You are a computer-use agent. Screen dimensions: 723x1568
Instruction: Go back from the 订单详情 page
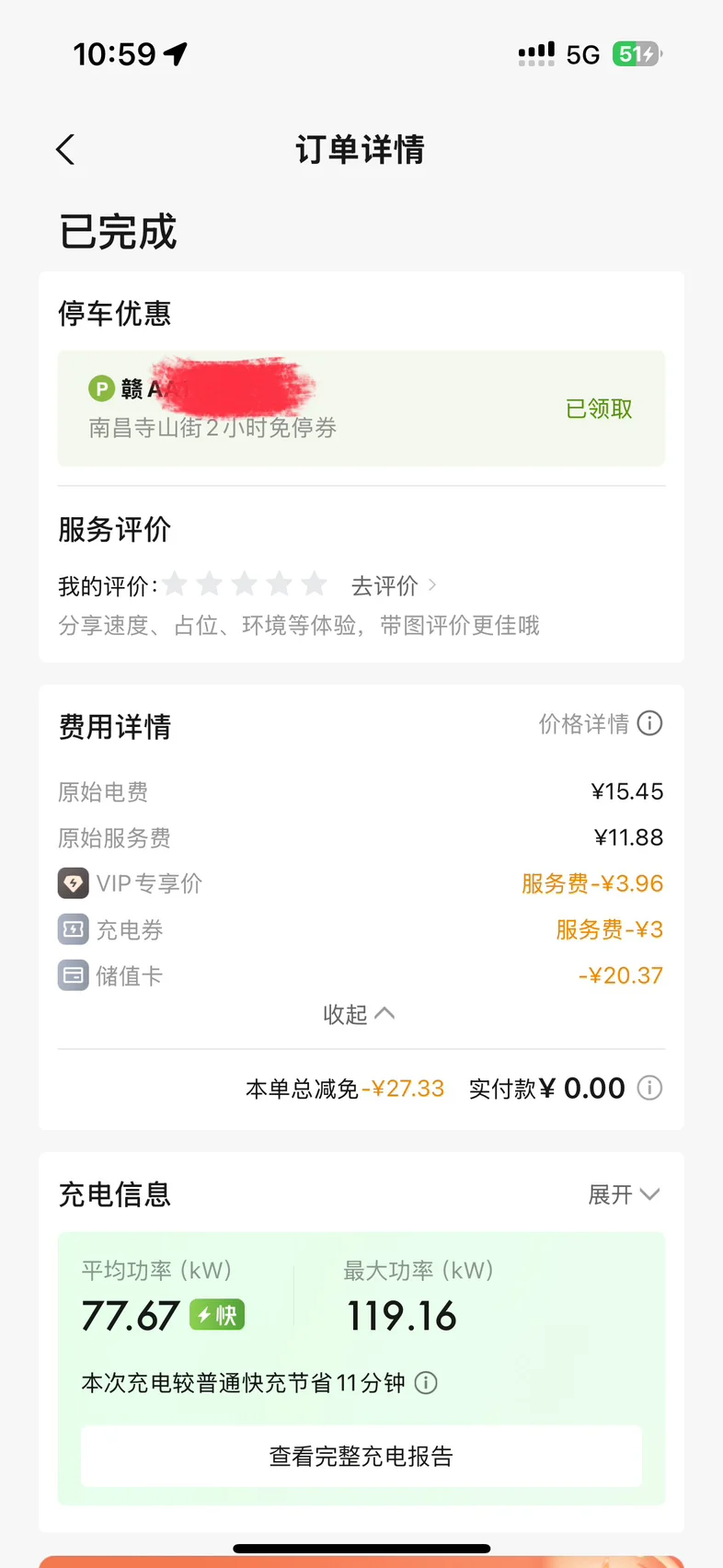tap(65, 149)
